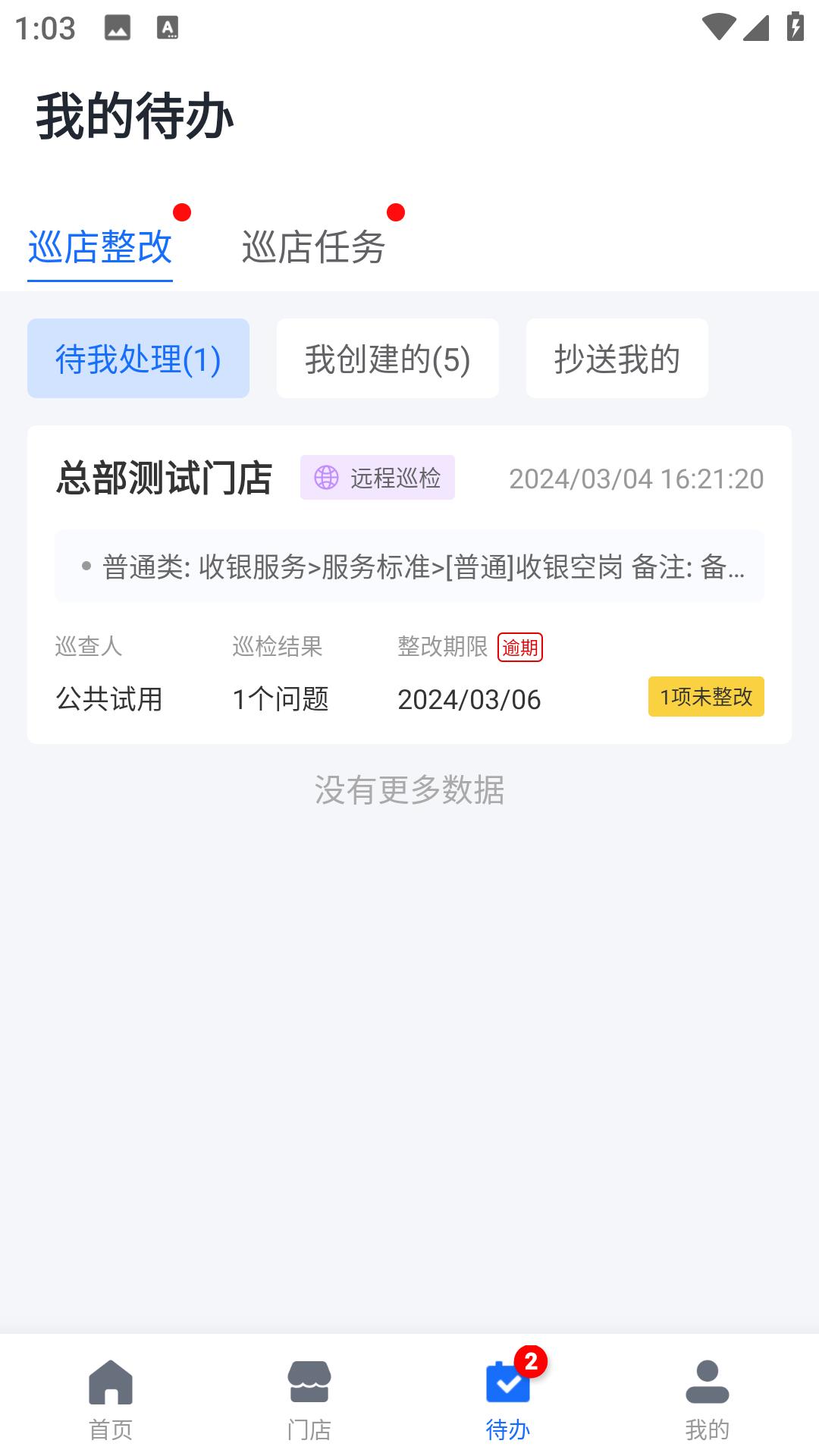Switch to the 巡店整改 tab
819x1456 pixels.
pyautogui.click(x=99, y=248)
